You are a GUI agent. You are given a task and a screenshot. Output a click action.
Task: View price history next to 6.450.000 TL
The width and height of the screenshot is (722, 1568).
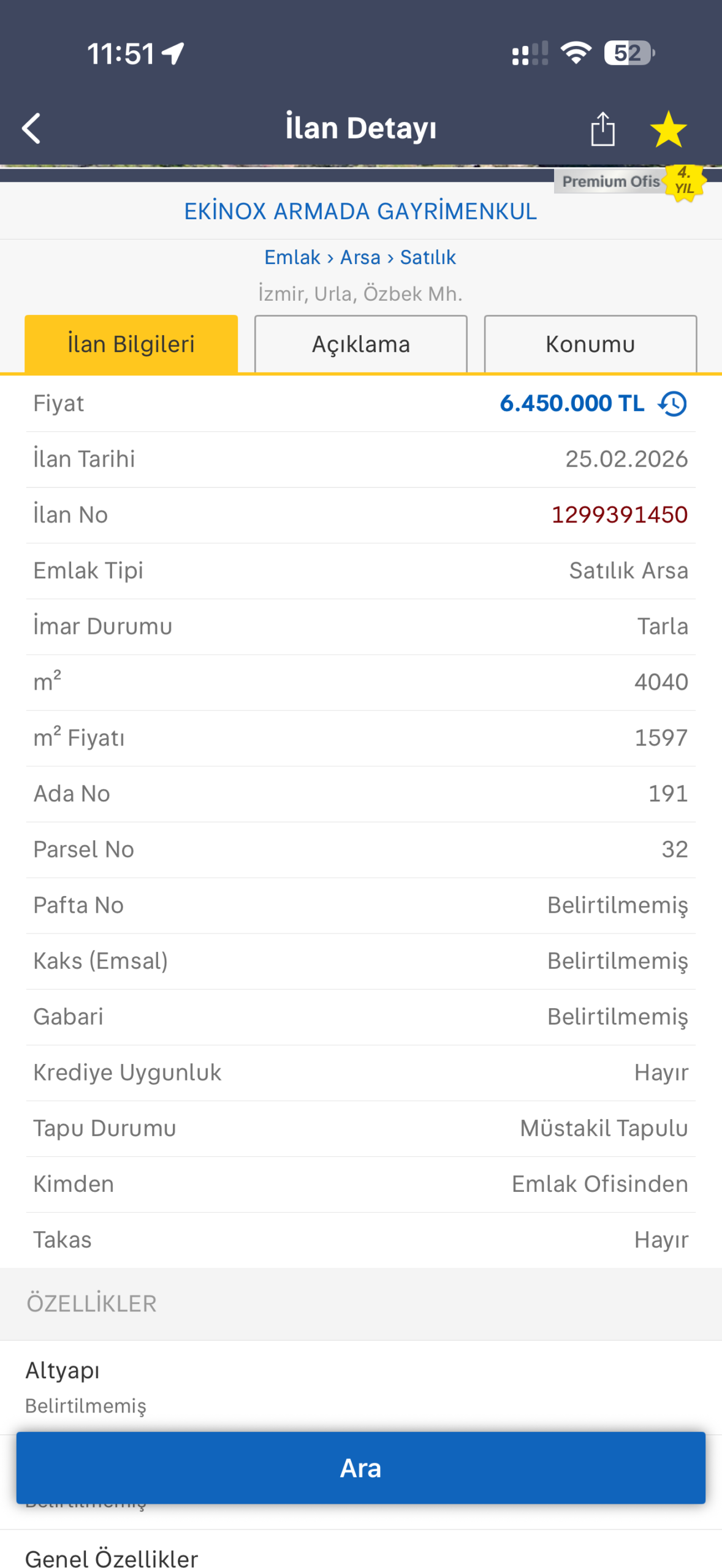coord(672,404)
